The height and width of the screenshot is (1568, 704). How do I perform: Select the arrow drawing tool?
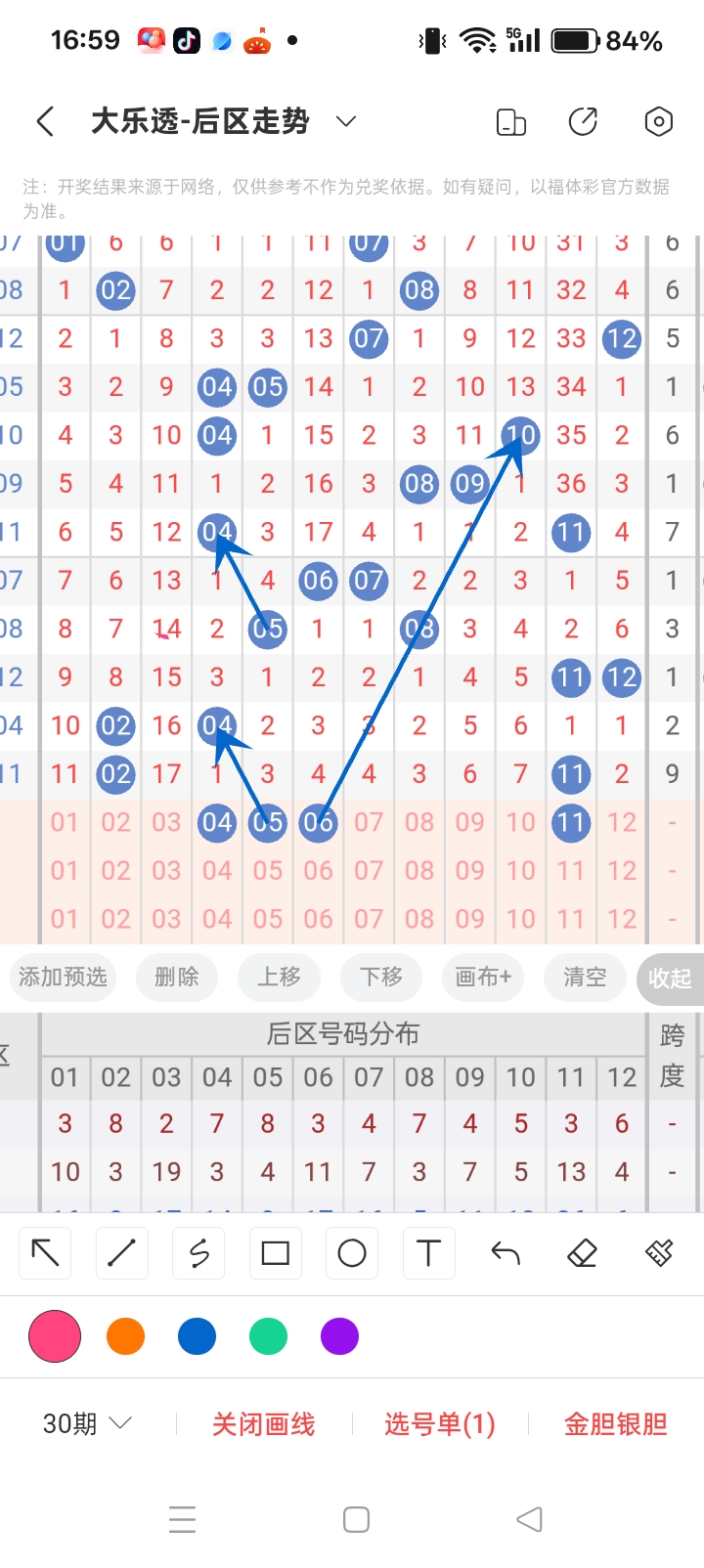tap(44, 1252)
